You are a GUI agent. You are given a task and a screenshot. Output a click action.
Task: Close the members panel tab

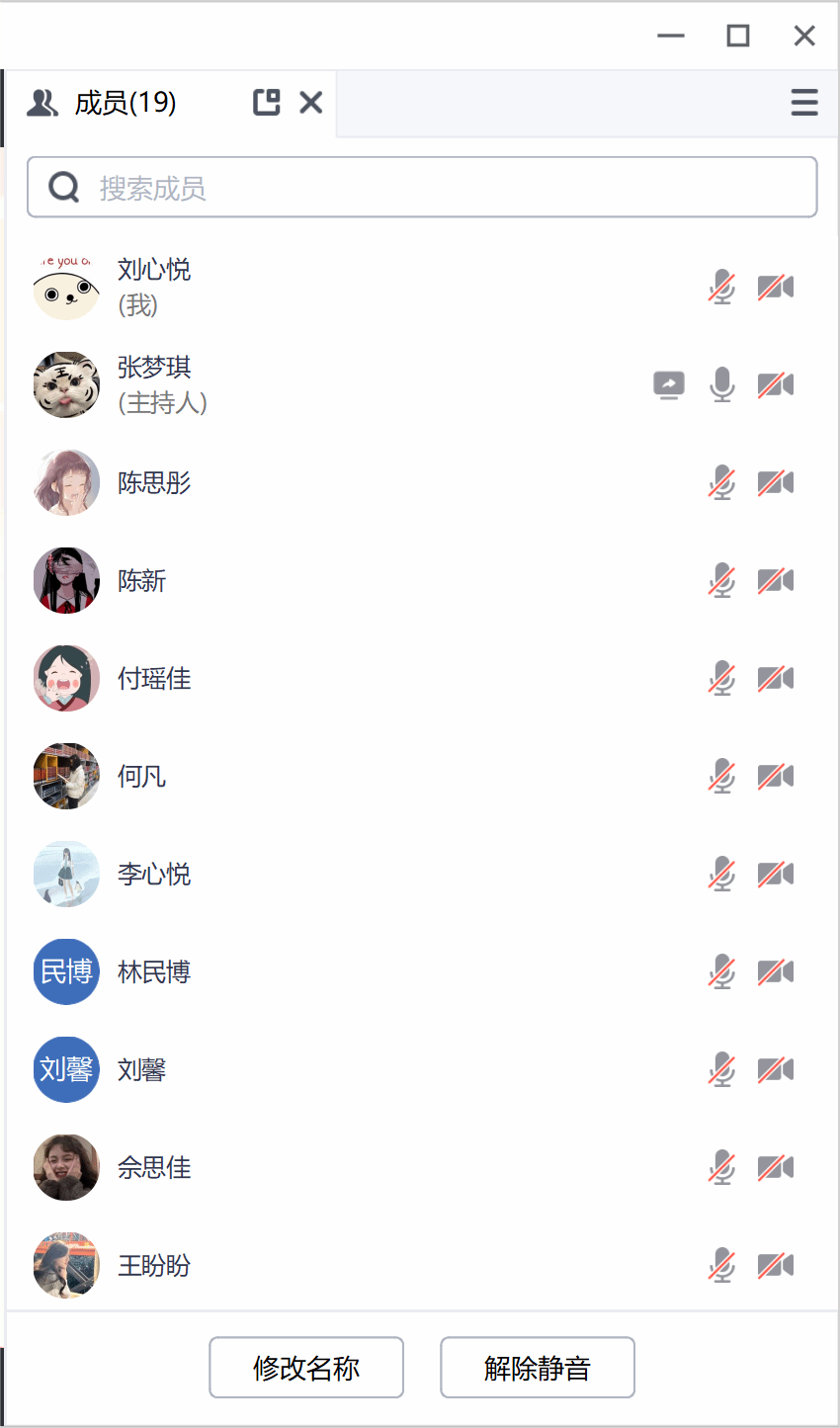[x=311, y=103]
